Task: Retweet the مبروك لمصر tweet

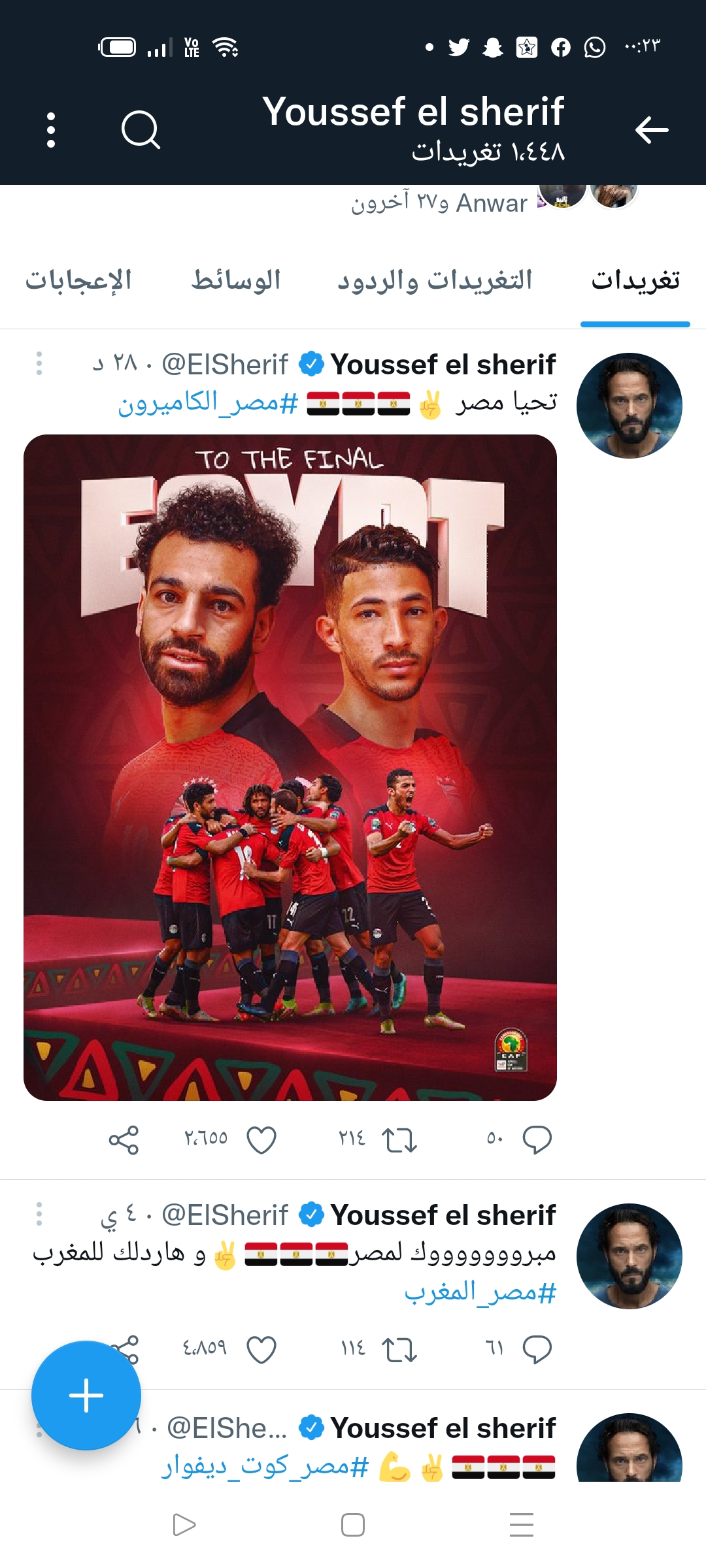Action: [x=399, y=1350]
